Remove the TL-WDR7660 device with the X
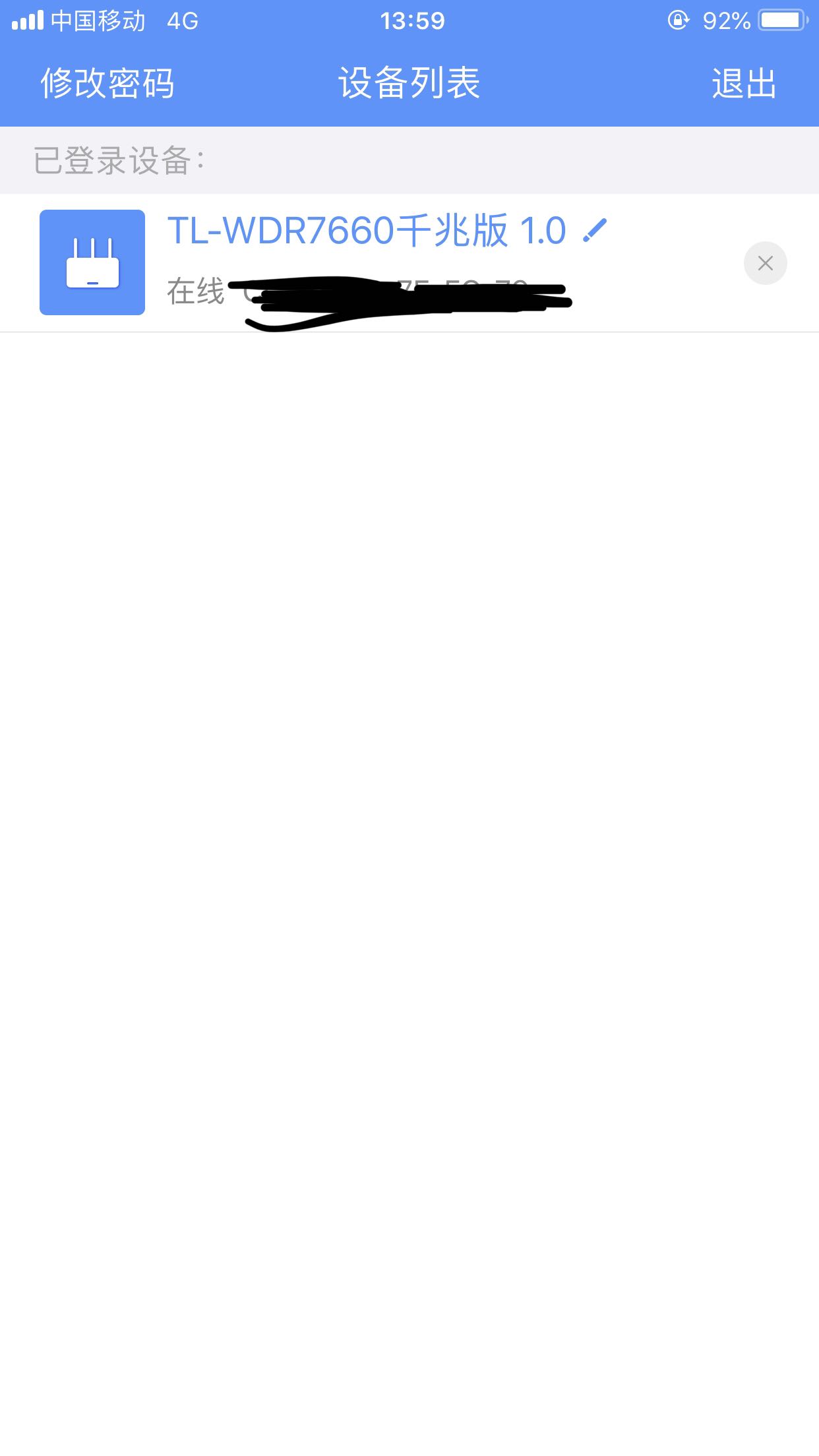 [x=765, y=263]
